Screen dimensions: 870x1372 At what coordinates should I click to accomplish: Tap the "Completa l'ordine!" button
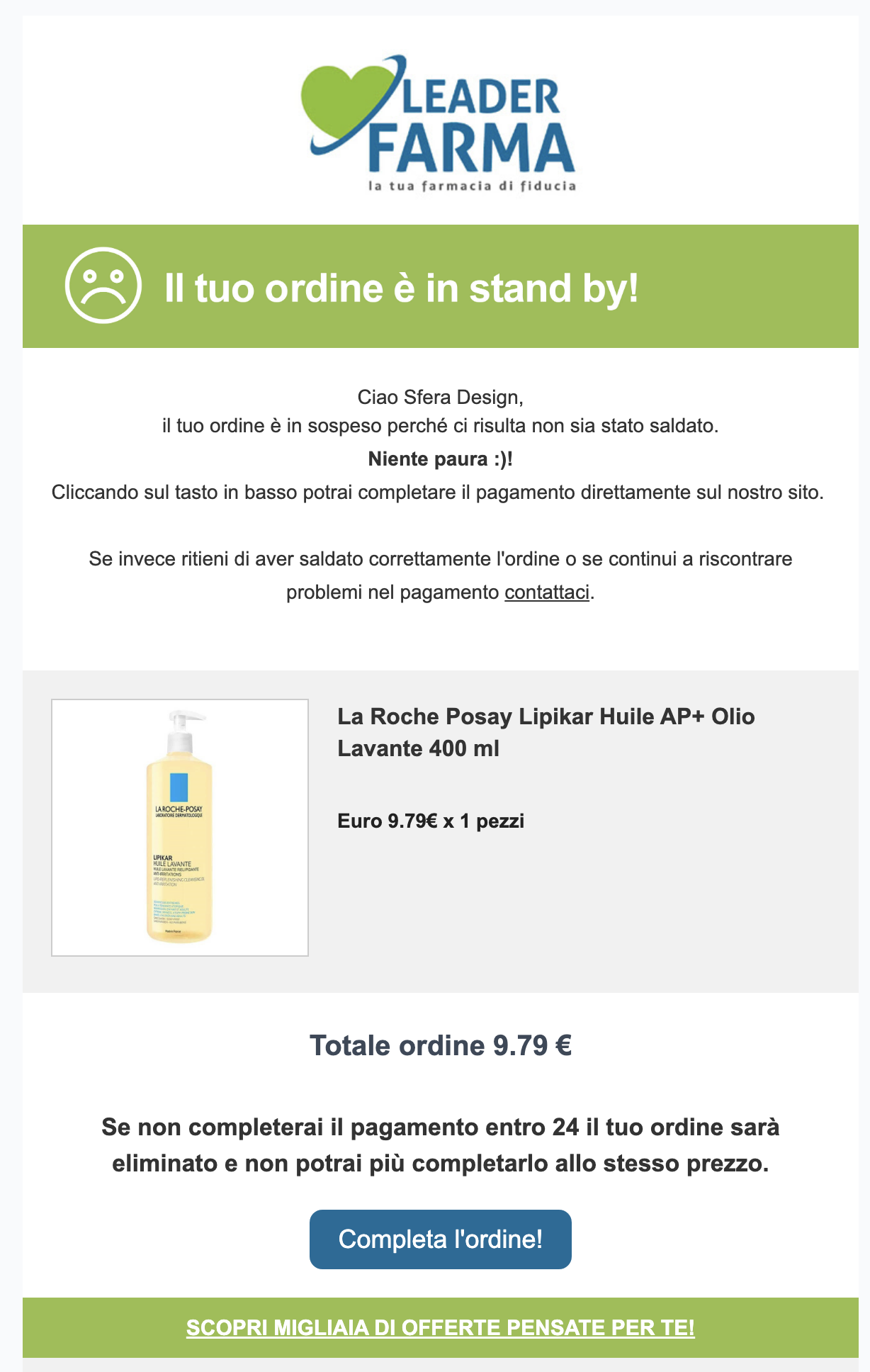click(x=440, y=1239)
